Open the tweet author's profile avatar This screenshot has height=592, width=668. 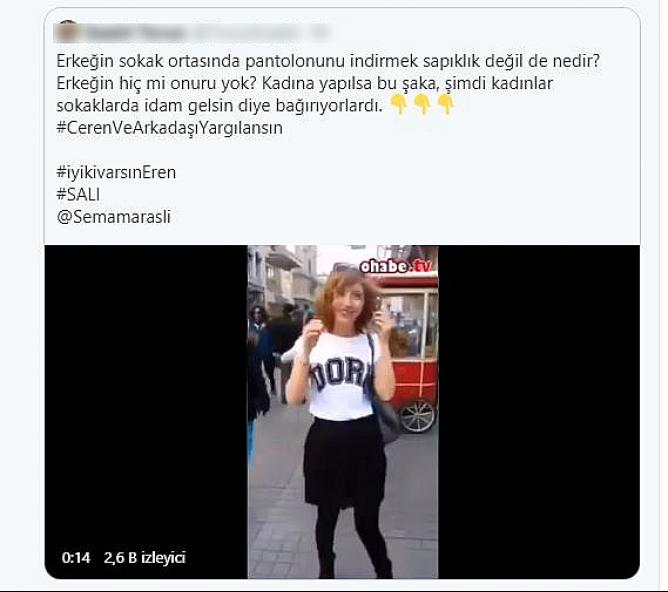coord(66,31)
